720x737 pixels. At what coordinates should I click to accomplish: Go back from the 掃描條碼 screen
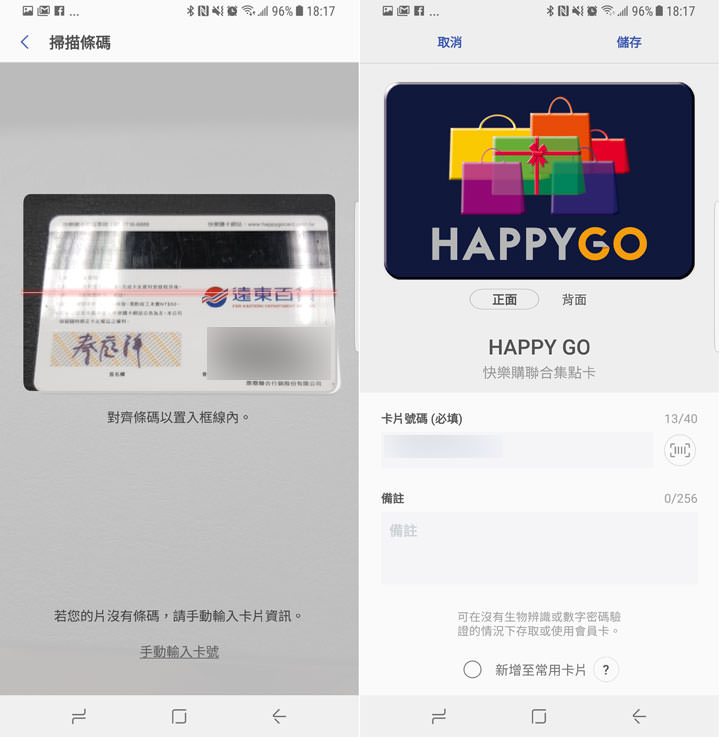(x=25, y=42)
